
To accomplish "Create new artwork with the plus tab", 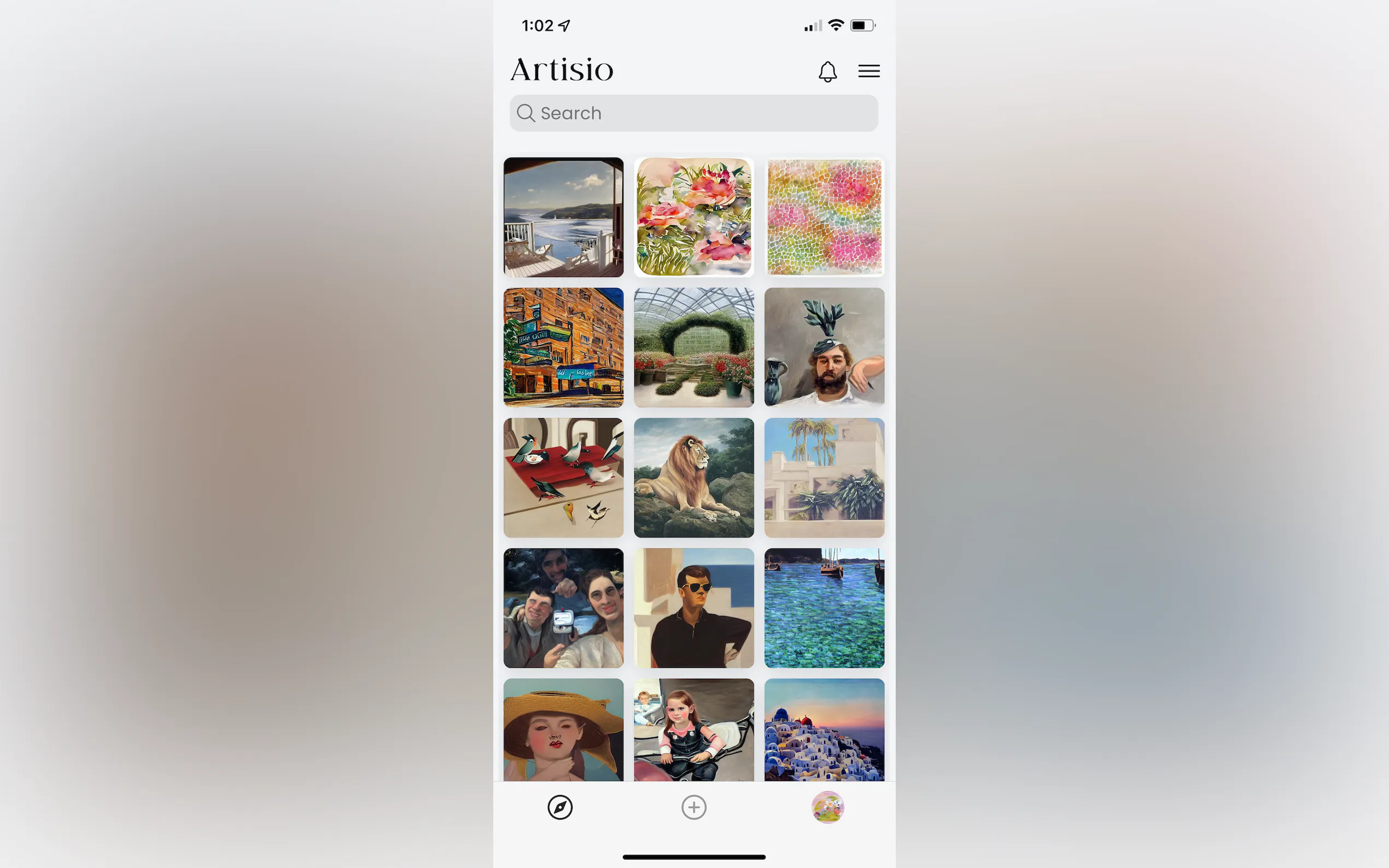I will point(693,807).
